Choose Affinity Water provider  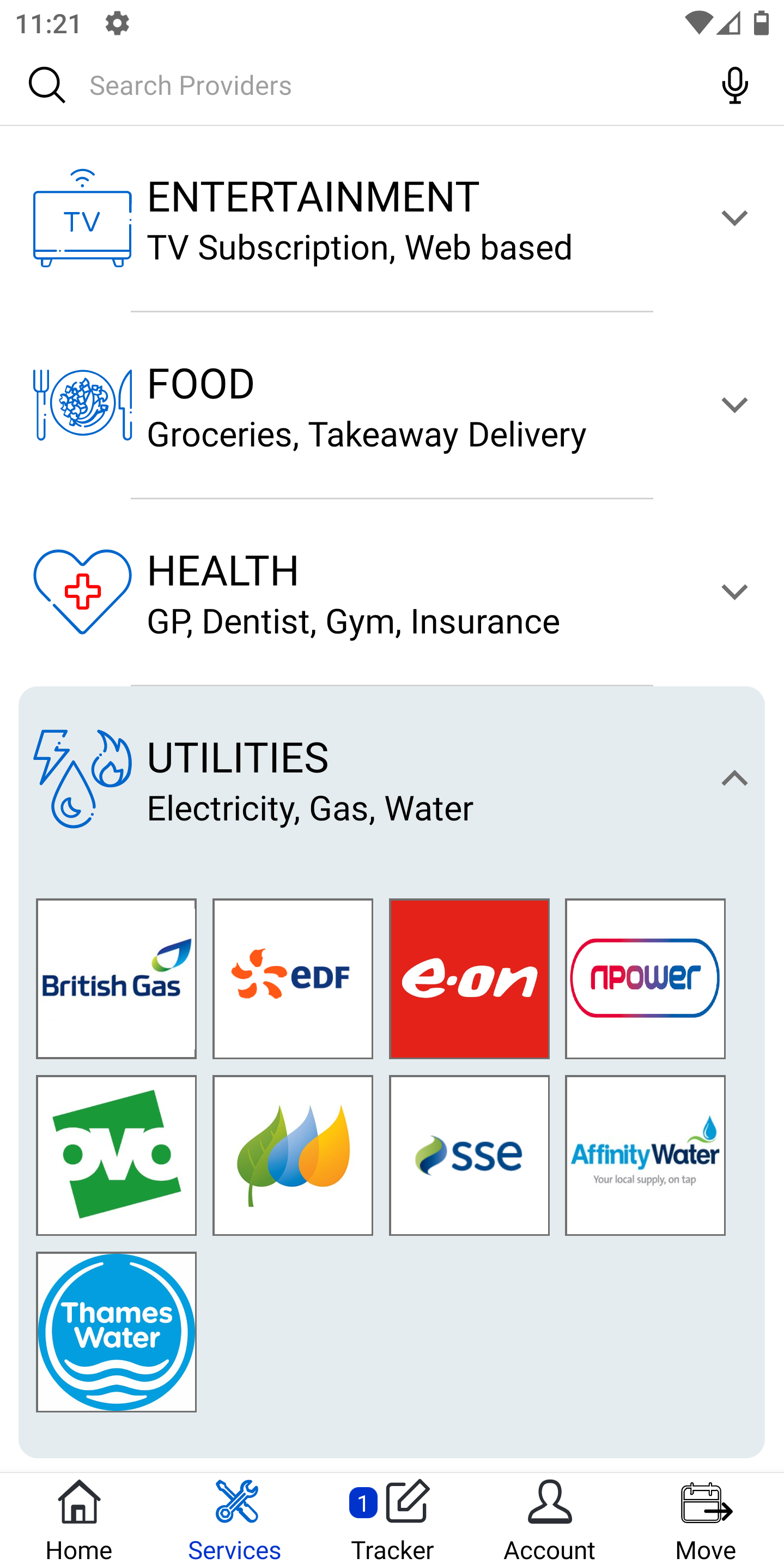645,1155
